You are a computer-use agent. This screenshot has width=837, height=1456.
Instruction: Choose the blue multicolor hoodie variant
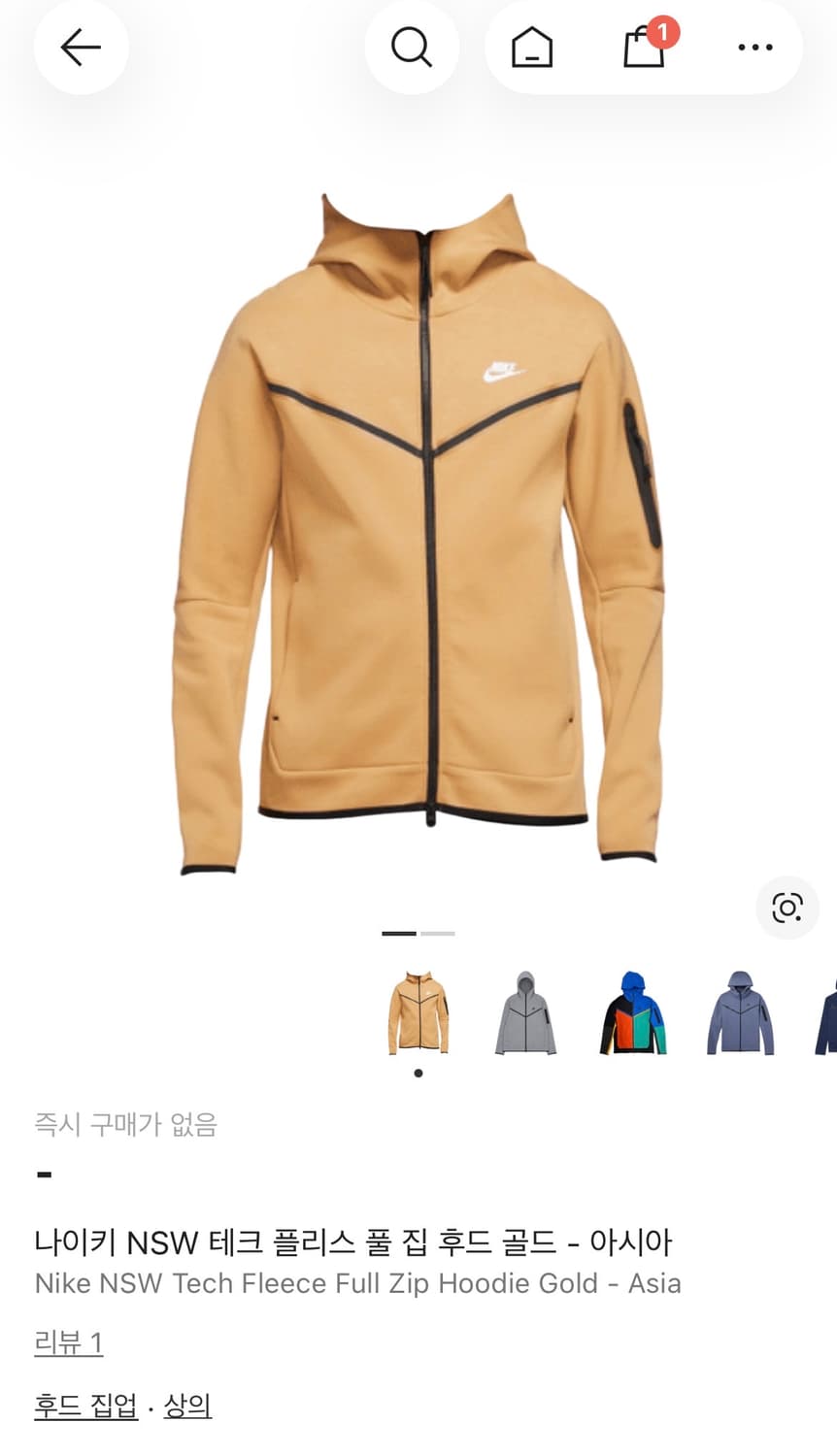click(634, 1011)
